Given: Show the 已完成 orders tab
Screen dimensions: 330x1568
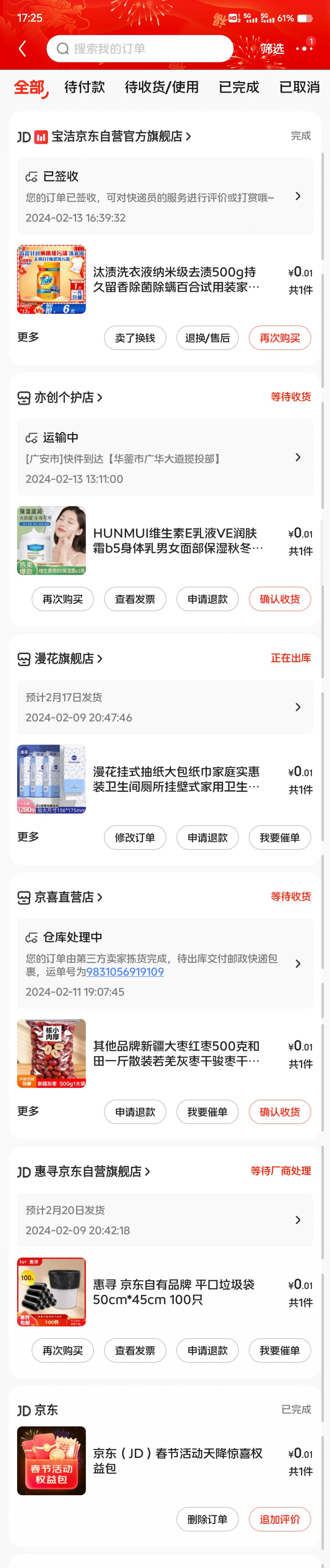Looking at the screenshot, I should click(239, 87).
